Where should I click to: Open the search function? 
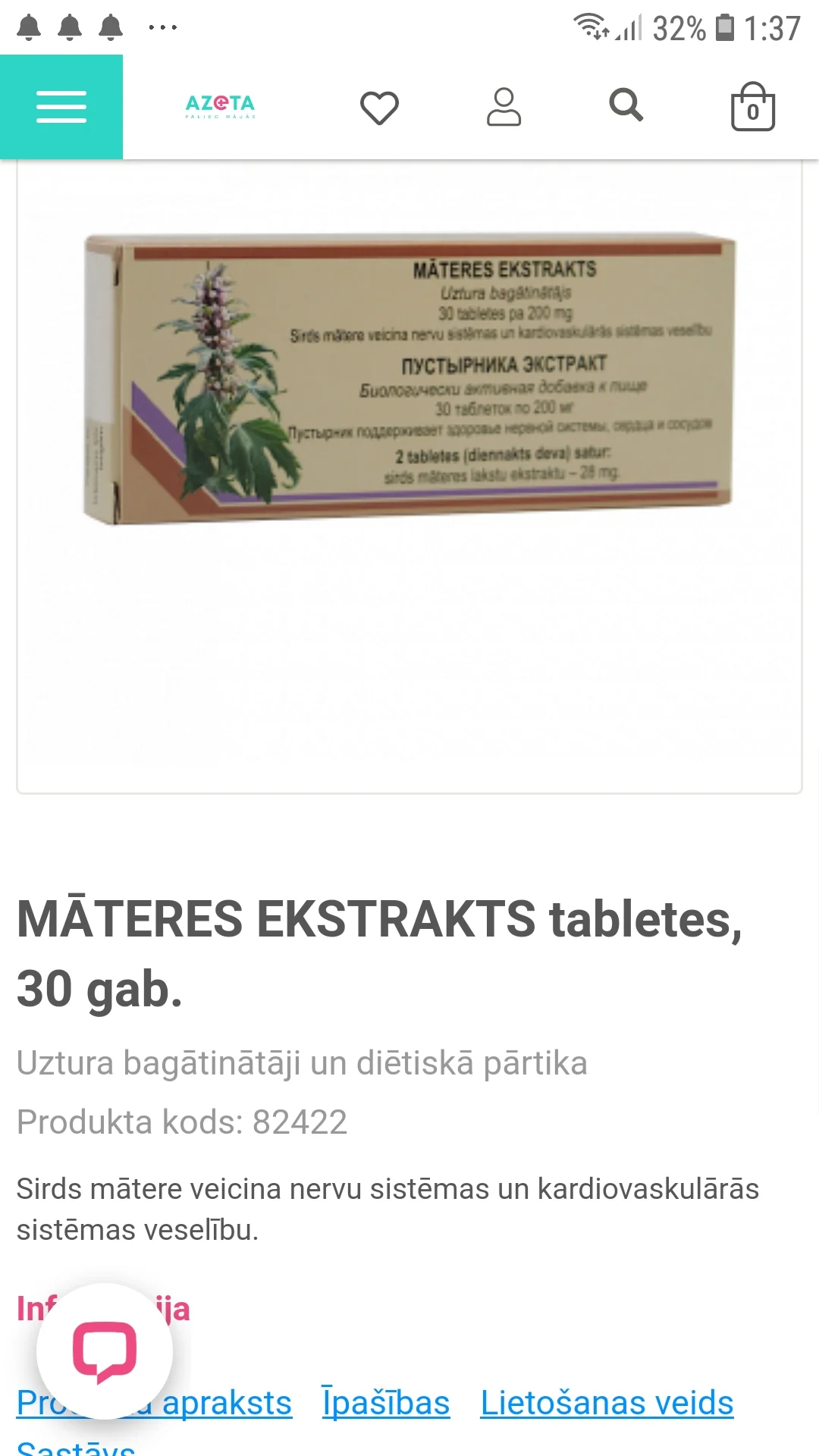626,106
